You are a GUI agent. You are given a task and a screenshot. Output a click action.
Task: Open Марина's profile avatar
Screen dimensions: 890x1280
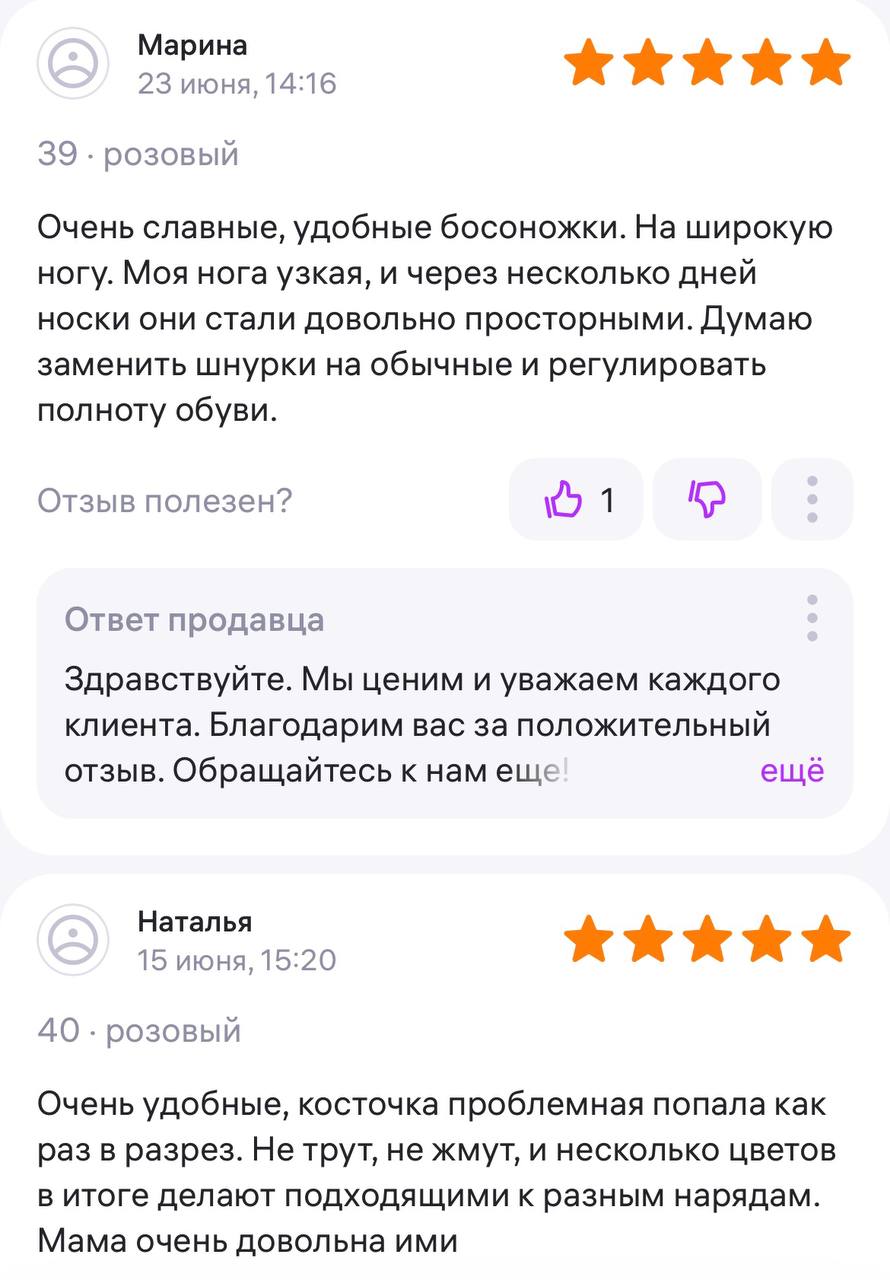73,63
